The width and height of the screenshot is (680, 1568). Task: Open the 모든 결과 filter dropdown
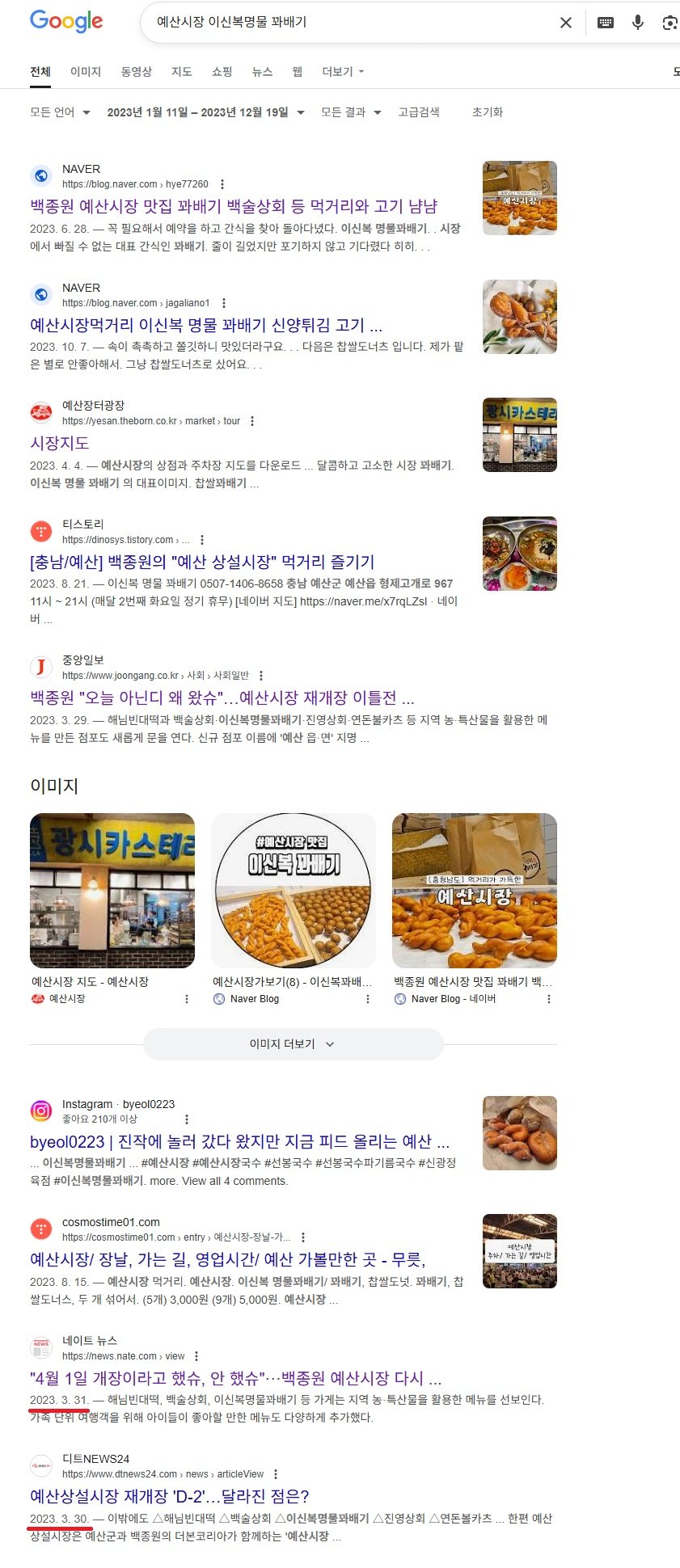(x=350, y=112)
